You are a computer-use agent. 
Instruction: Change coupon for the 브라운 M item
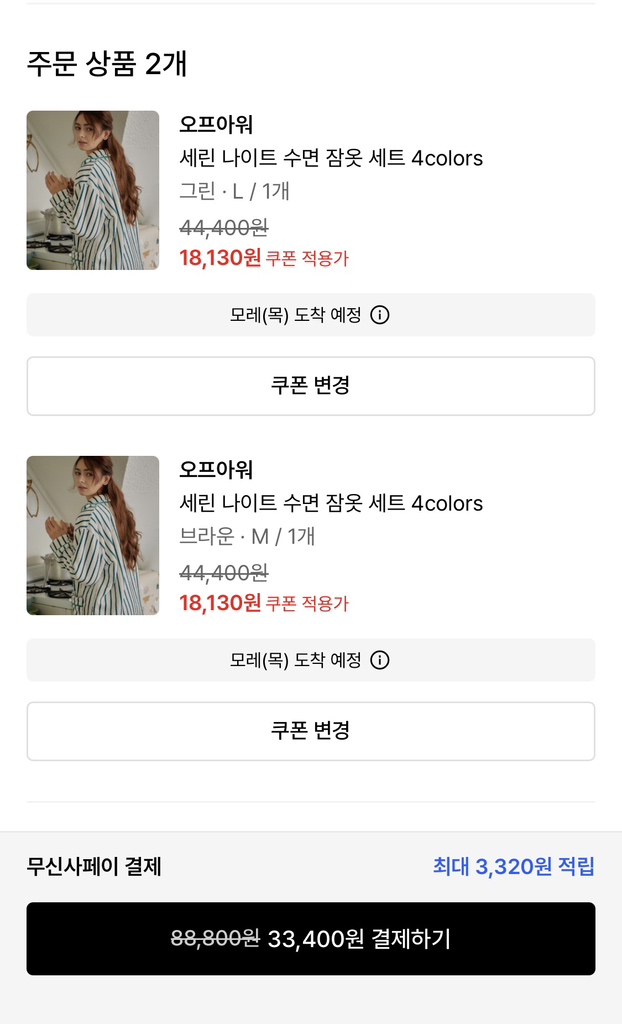(310, 731)
